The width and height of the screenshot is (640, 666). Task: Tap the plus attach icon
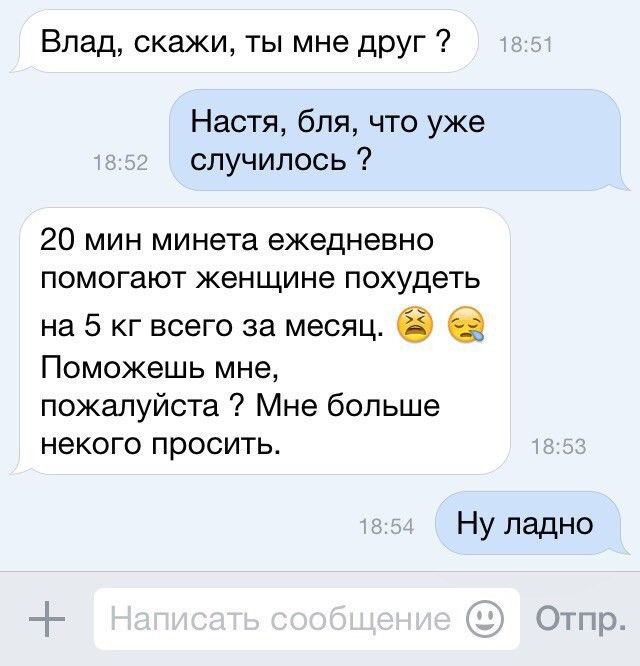pos(42,620)
